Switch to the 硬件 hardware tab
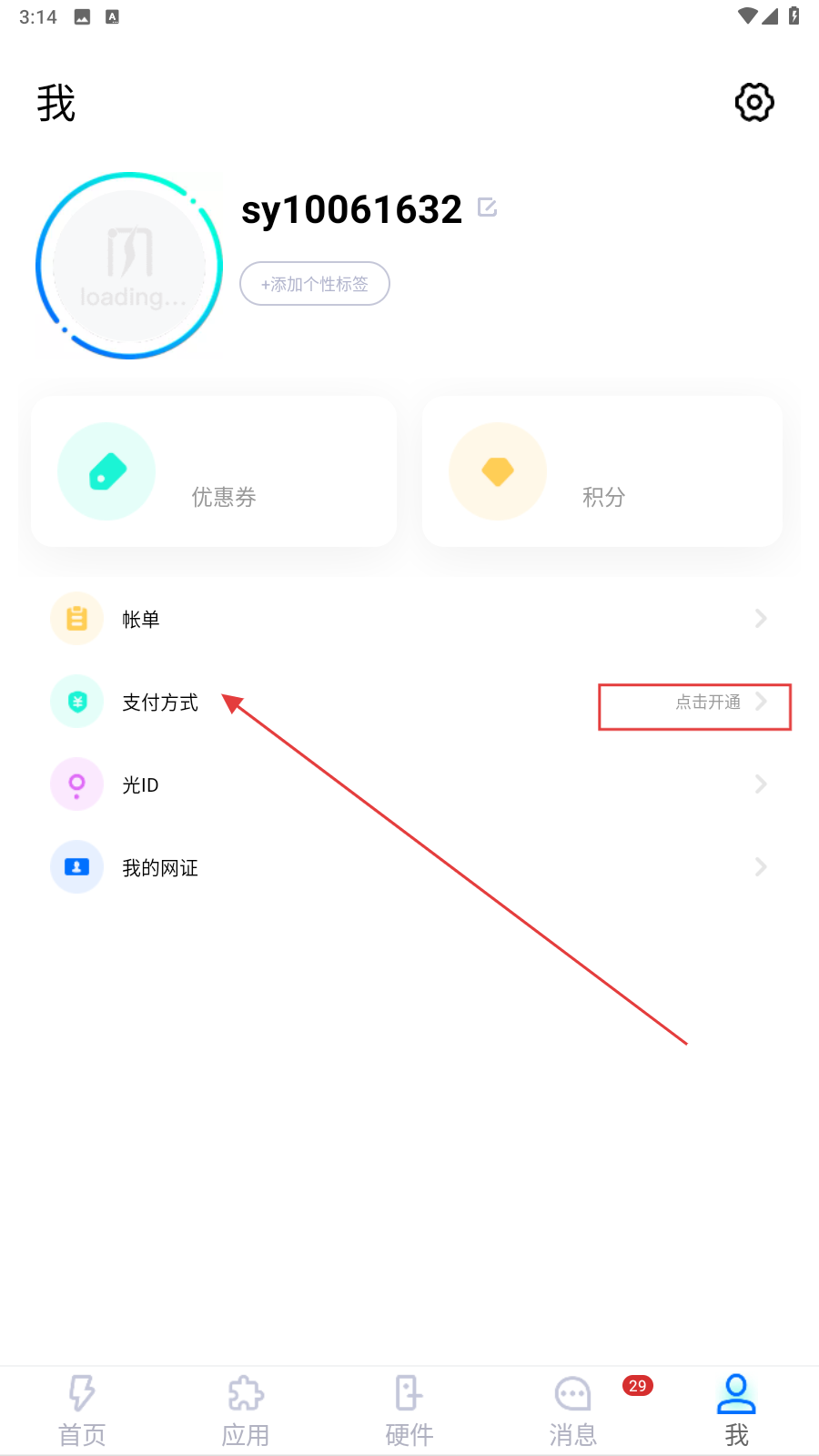The image size is (819, 1456). [x=409, y=1410]
